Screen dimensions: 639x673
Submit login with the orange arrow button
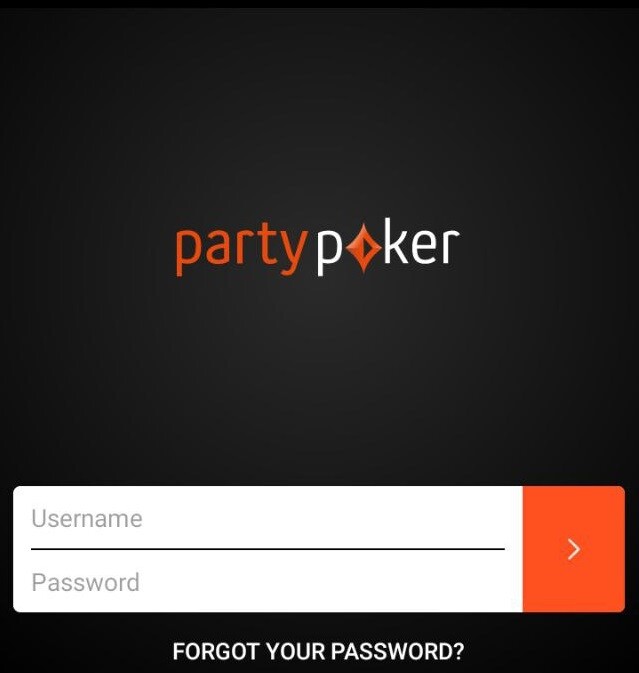[573, 549]
